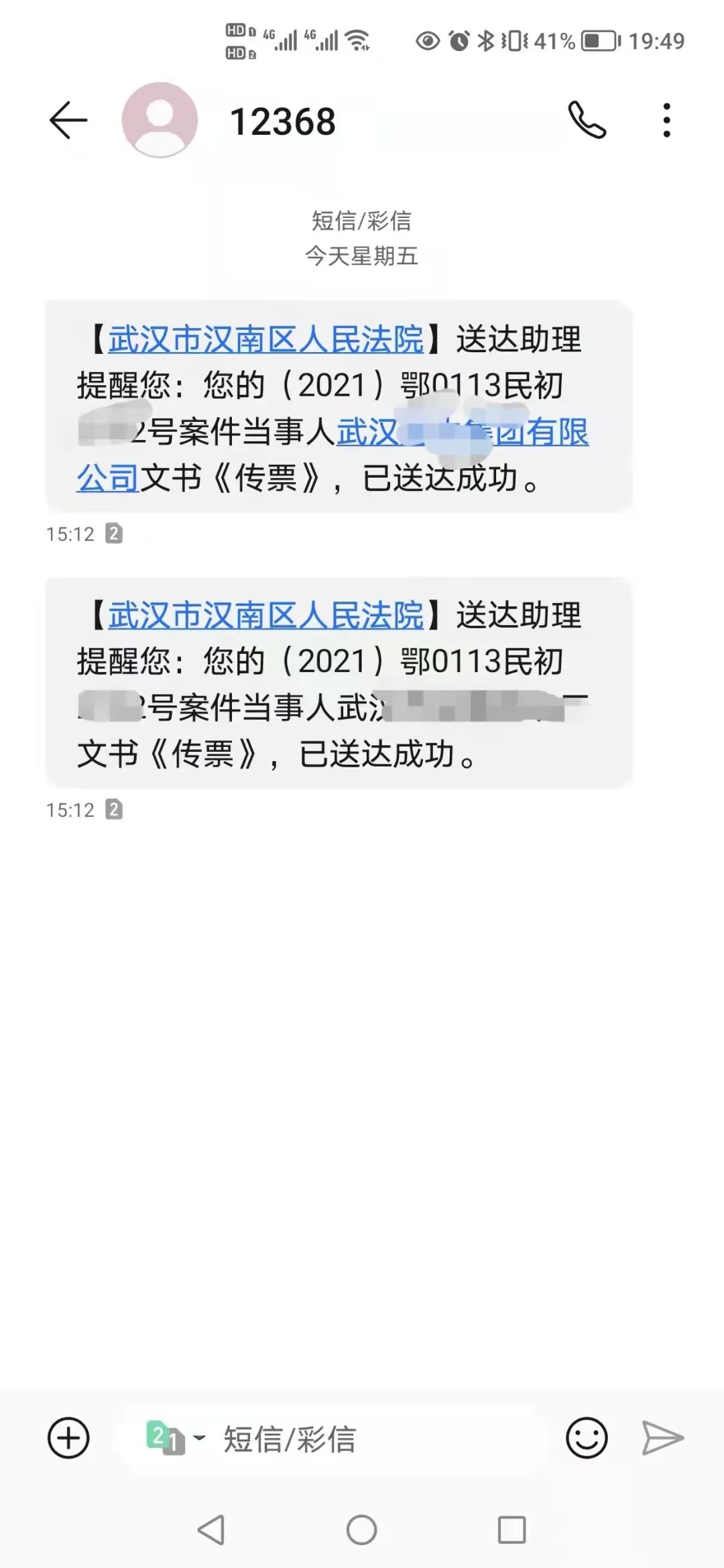The height and width of the screenshot is (1568, 724).
Task: Open 武汉市汉南区人民法院 link in first message
Action: tap(266, 339)
